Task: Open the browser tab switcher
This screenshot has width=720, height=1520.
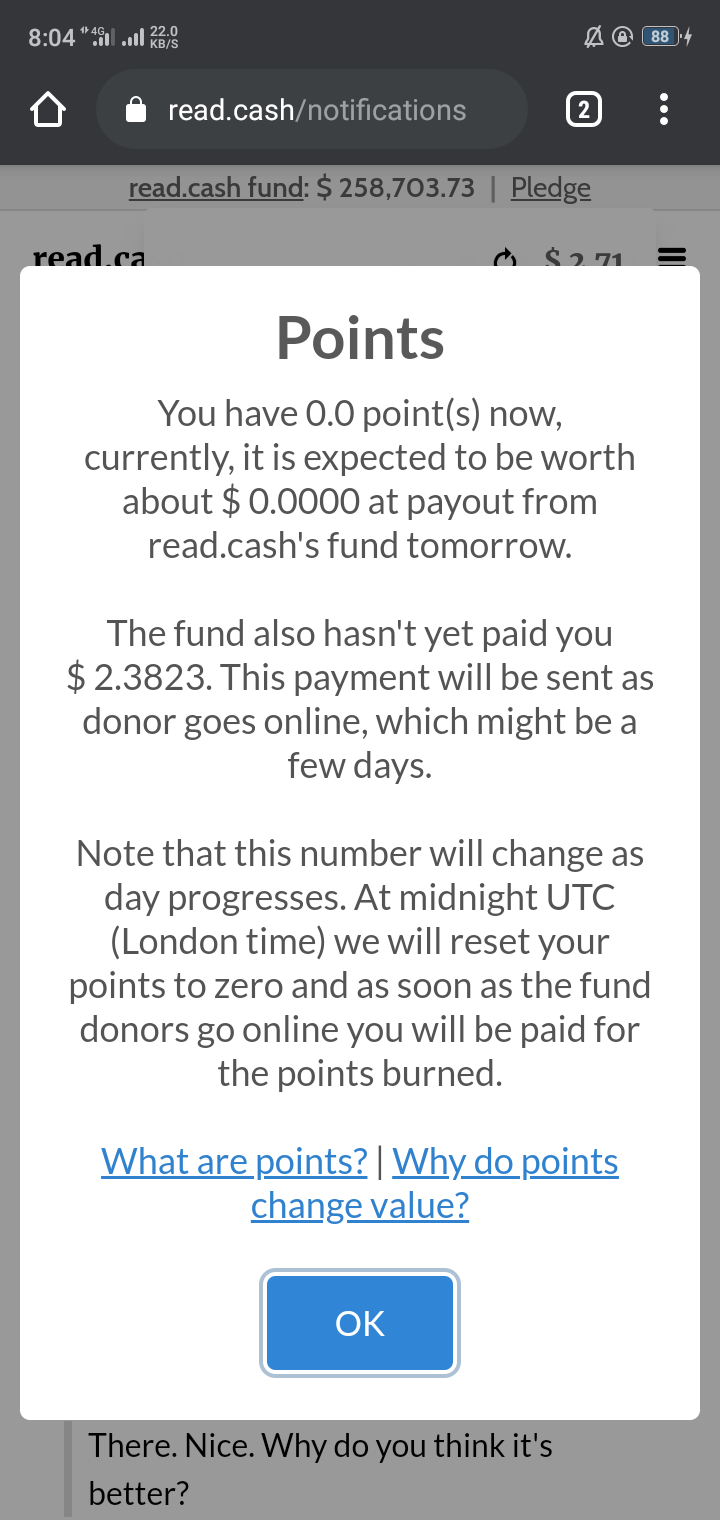Action: coord(584,110)
